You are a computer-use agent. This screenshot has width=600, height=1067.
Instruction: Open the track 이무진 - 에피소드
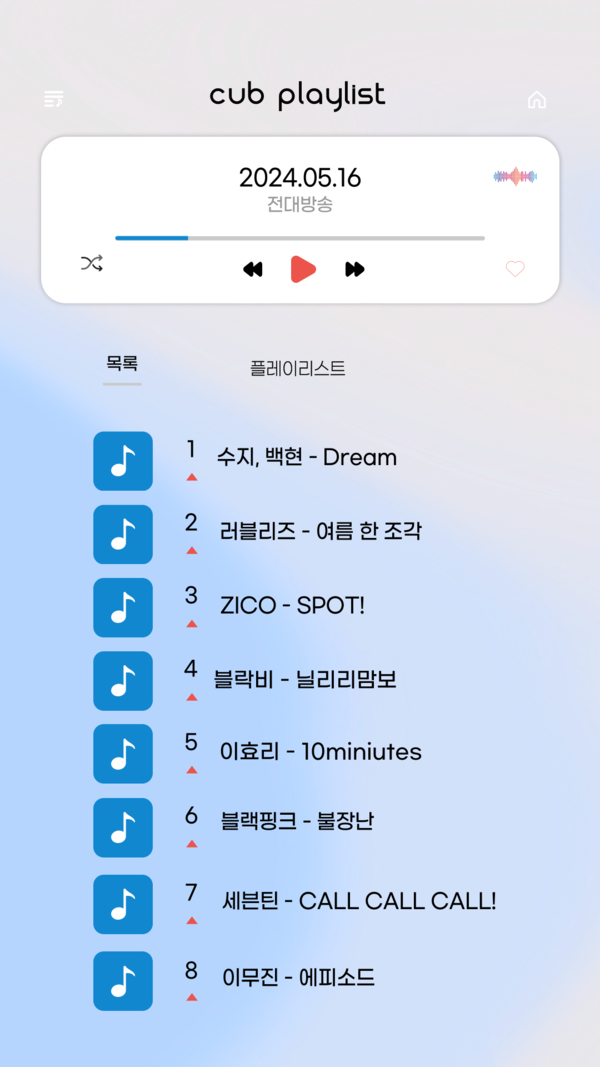point(298,978)
